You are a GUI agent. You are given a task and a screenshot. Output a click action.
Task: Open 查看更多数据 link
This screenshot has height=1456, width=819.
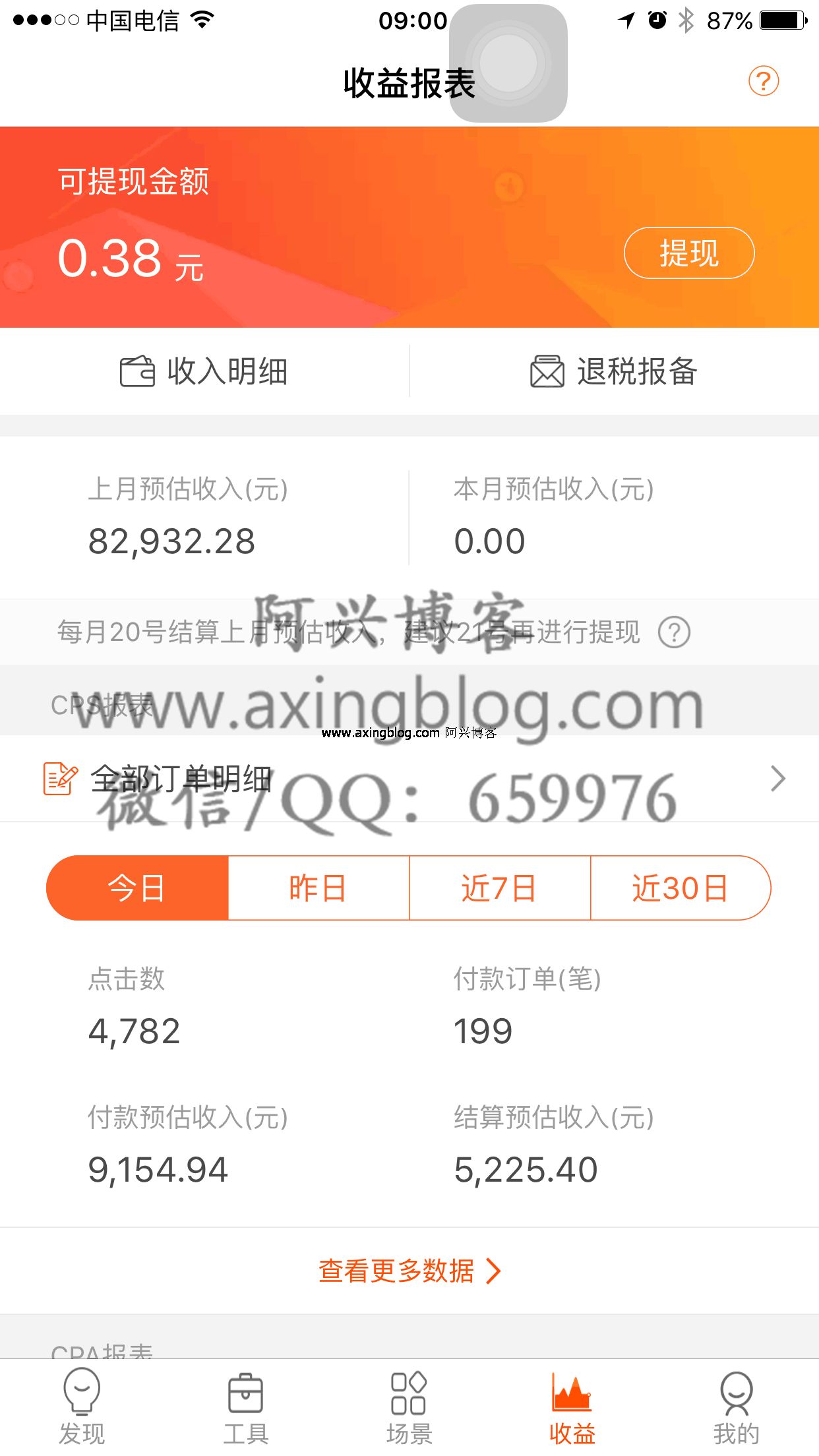click(x=409, y=1271)
